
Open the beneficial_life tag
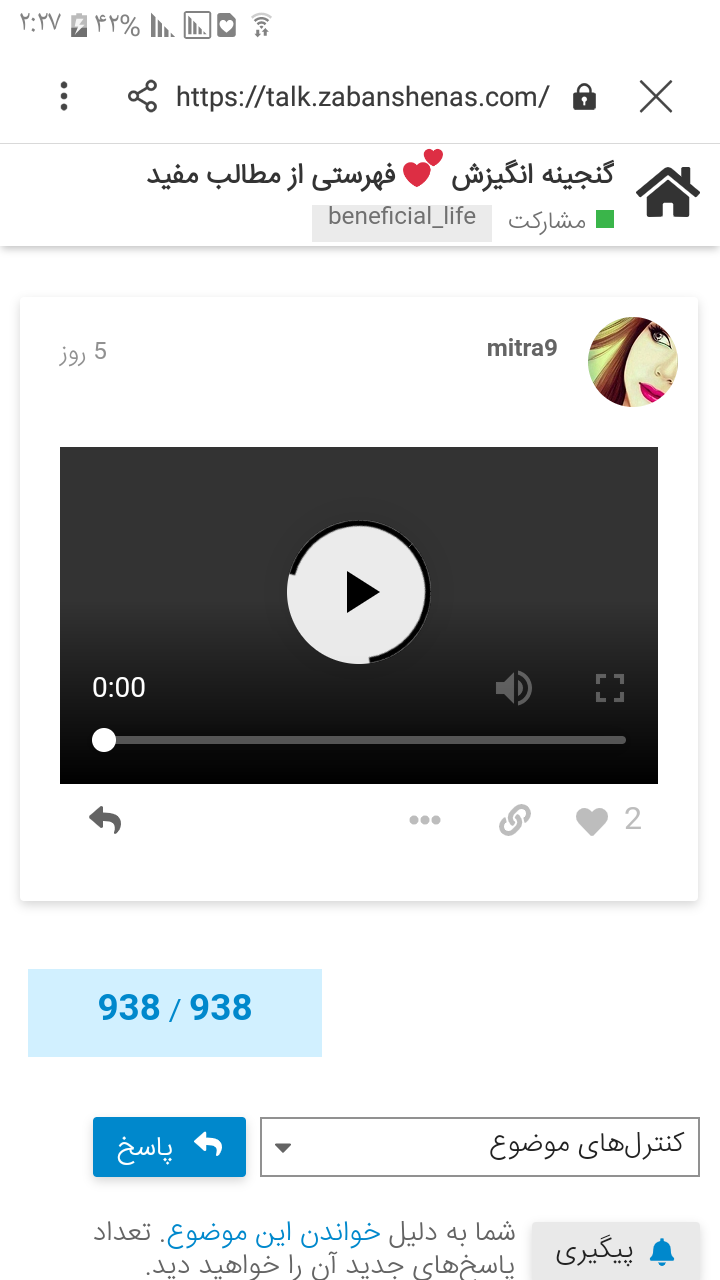click(x=402, y=216)
